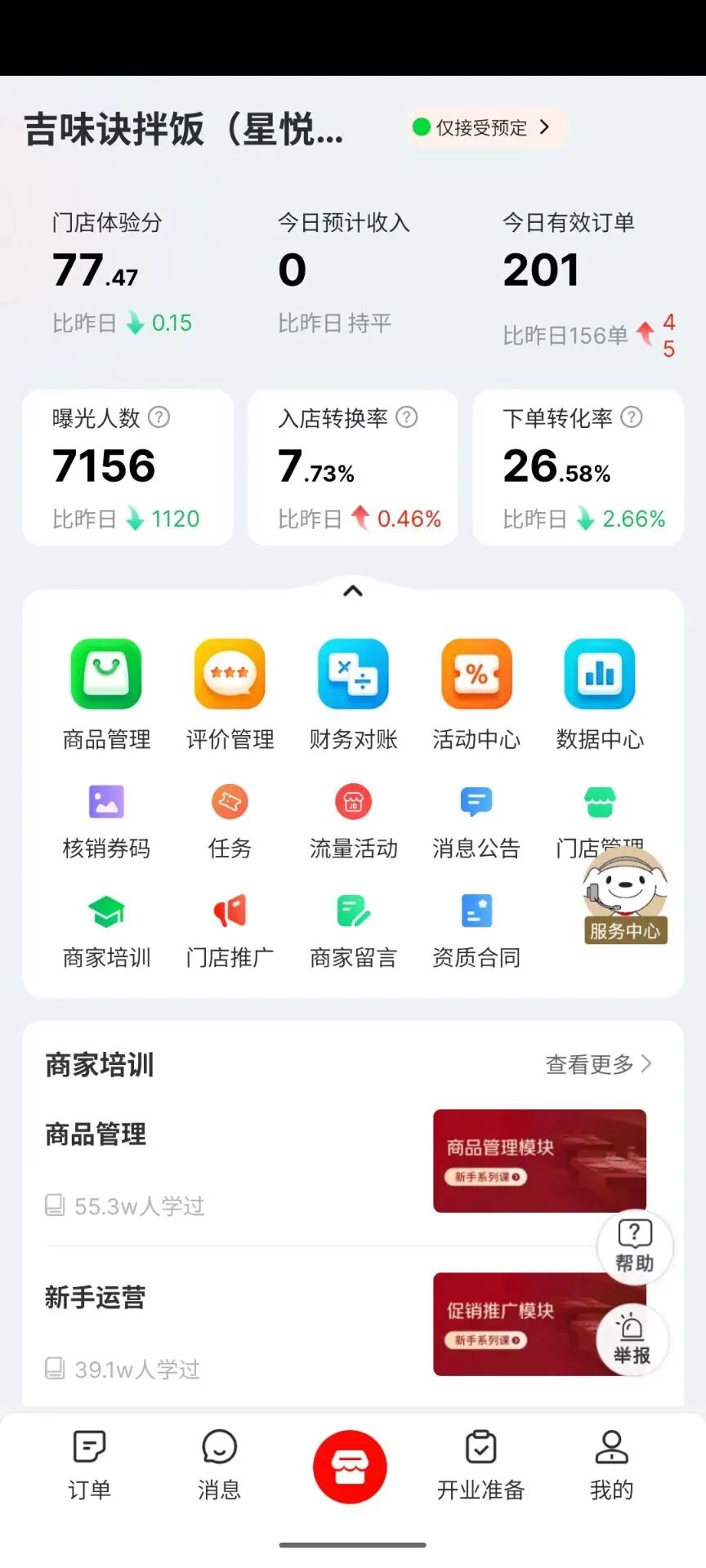Open the 仅接受预定 store status selector
This screenshot has width=706, height=1568.
click(483, 127)
